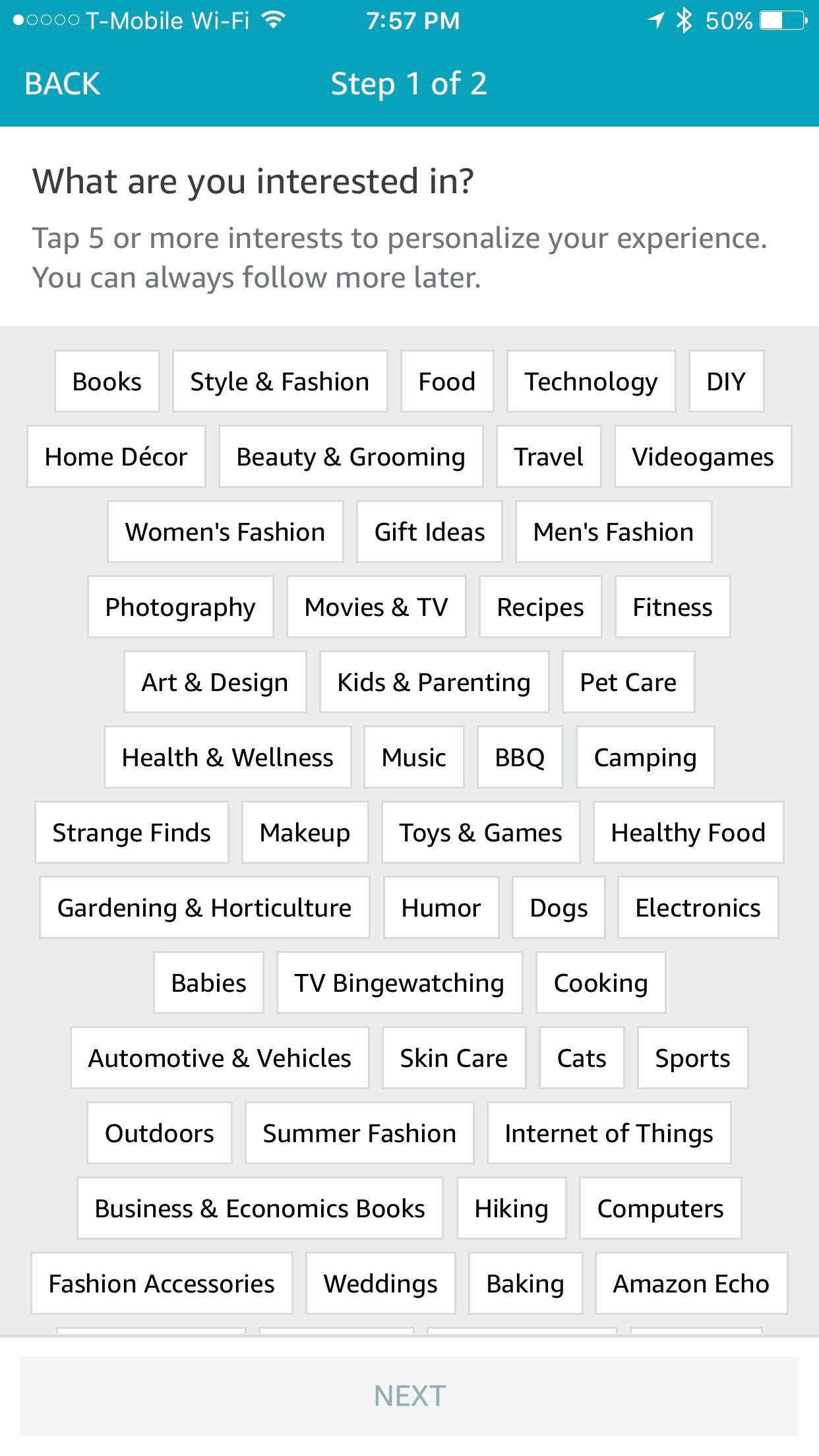Pick the Technology interest

coord(591,382)
